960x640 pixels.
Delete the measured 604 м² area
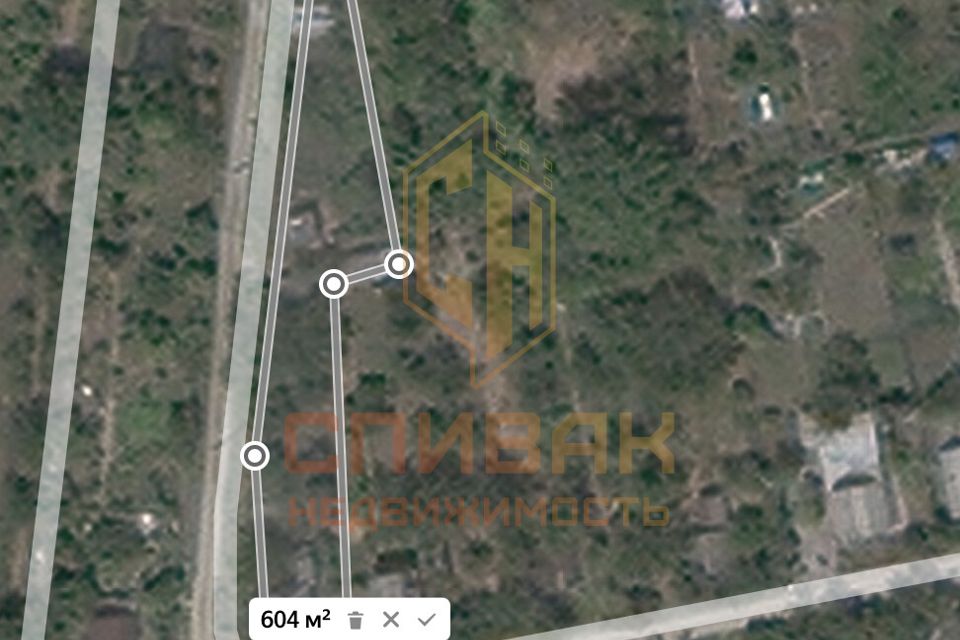[x=355, y=620]
